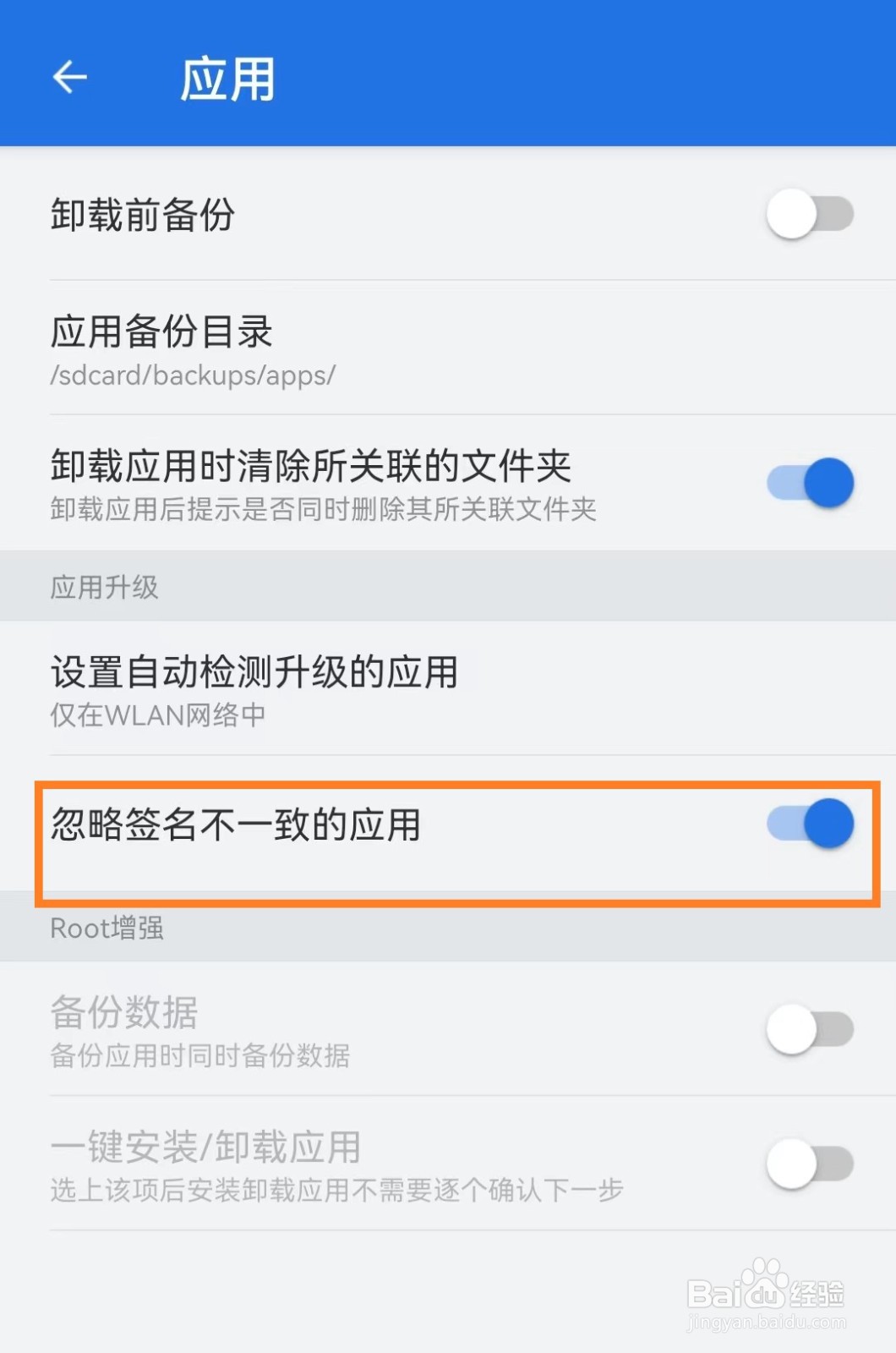Screen dimensions: 896x1353
Task: Click the 卸载前备份 setting row
Action: (338, 216)
